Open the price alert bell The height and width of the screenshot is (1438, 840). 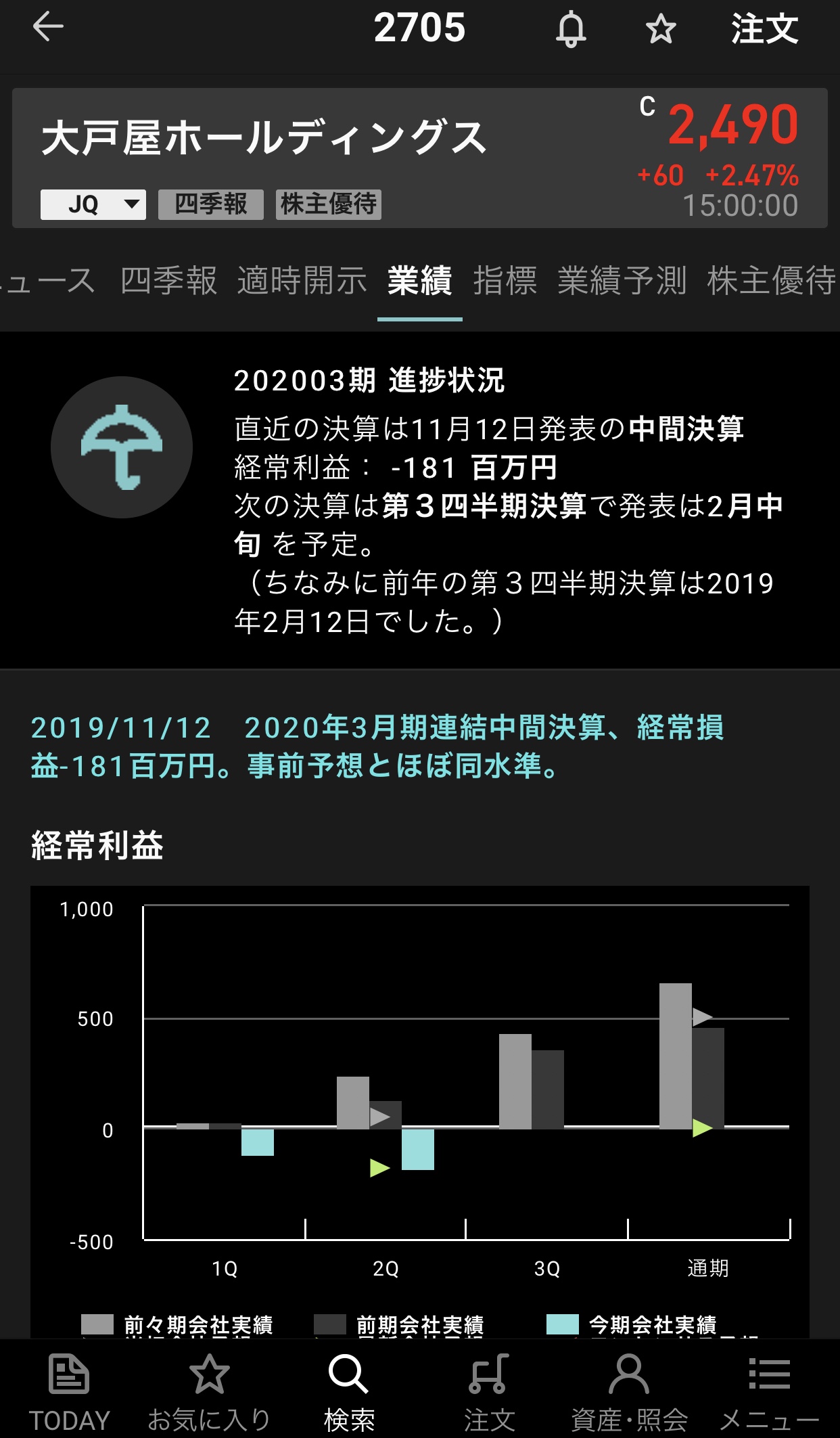coord(571,29)
